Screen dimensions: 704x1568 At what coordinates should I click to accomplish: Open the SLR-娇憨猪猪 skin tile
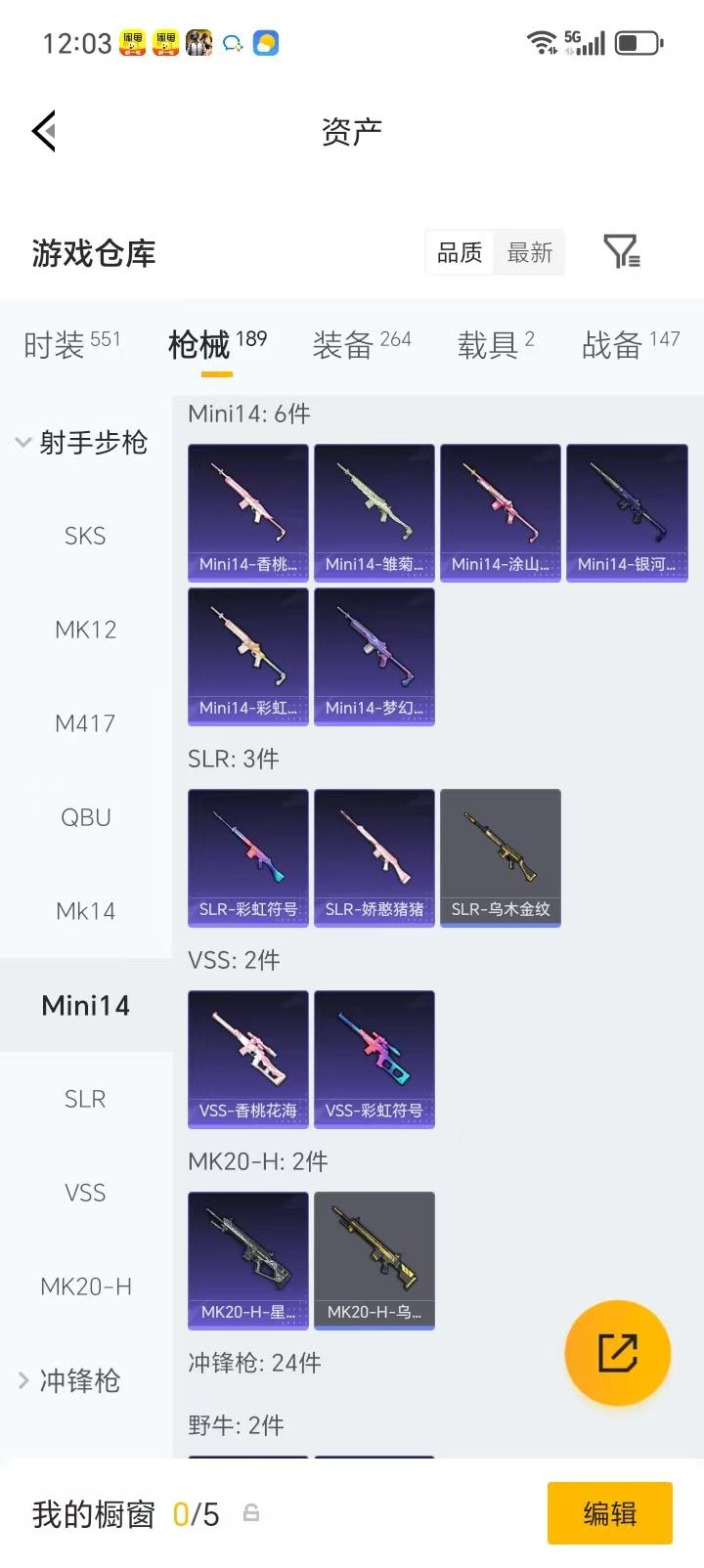374,857
